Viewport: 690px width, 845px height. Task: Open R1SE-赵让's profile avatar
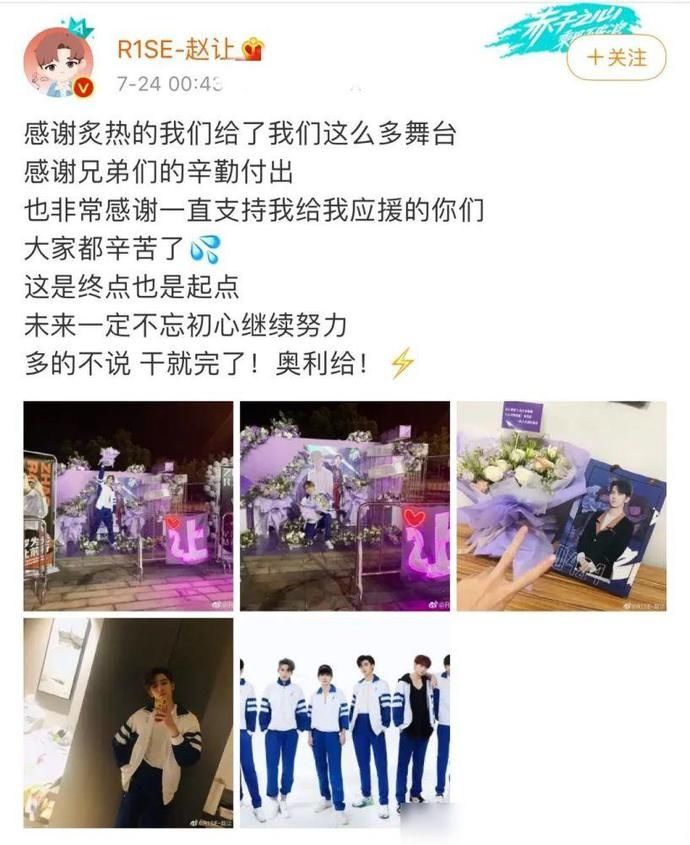click(x=58, y=62)
